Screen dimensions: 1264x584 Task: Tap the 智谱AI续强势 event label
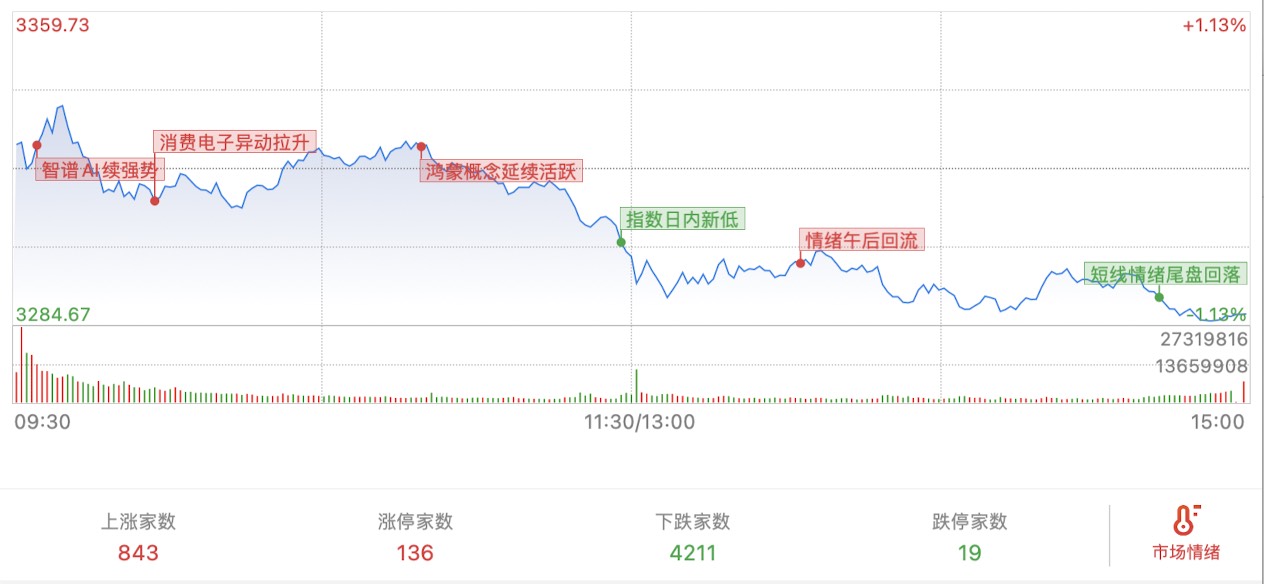(x=99, y=170)
